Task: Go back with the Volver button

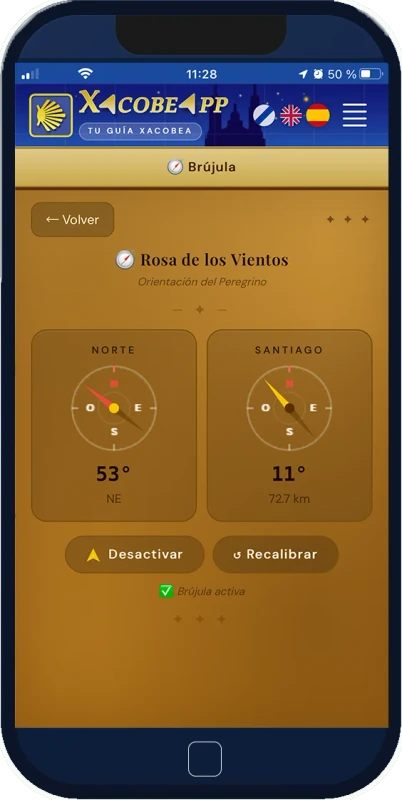Action: click(x=72, y=219)
